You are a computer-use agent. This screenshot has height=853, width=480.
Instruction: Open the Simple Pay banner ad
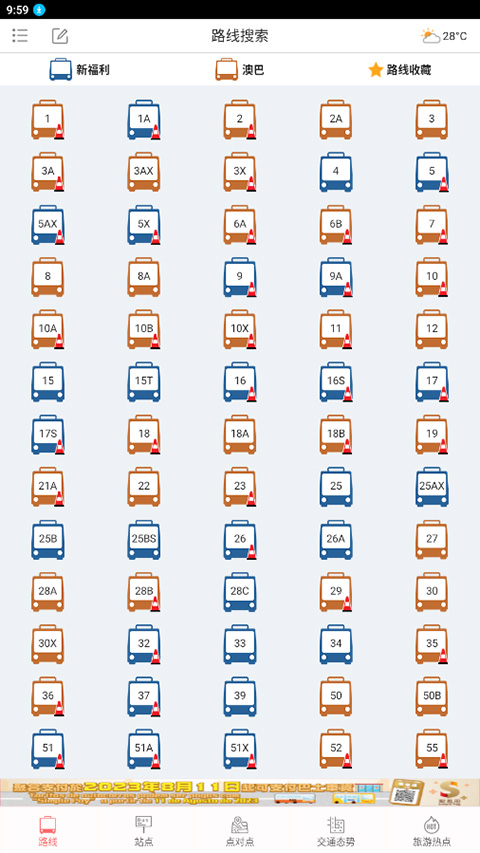point(240,793)
